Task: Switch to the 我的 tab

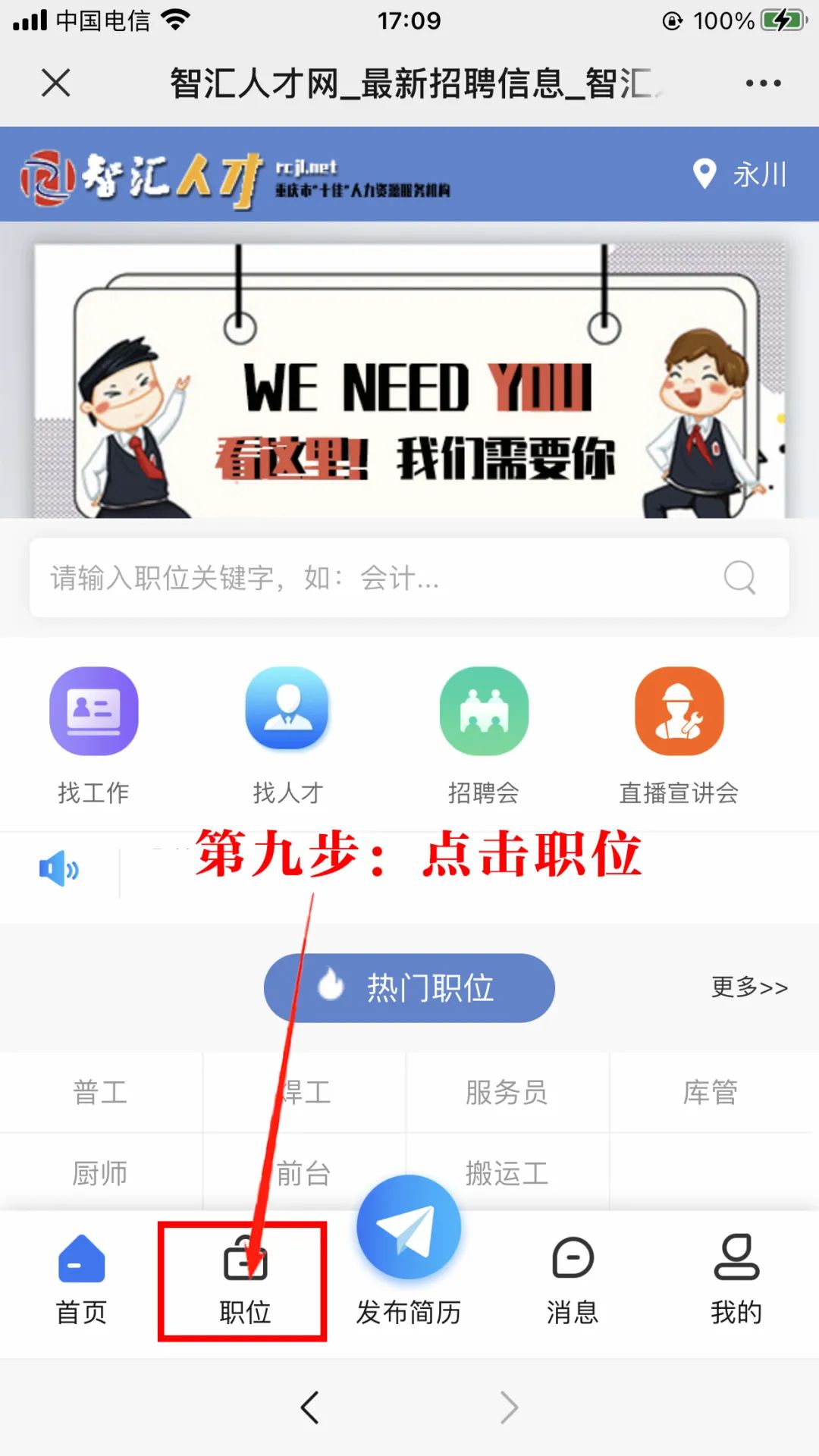Action: point(736,1280)
